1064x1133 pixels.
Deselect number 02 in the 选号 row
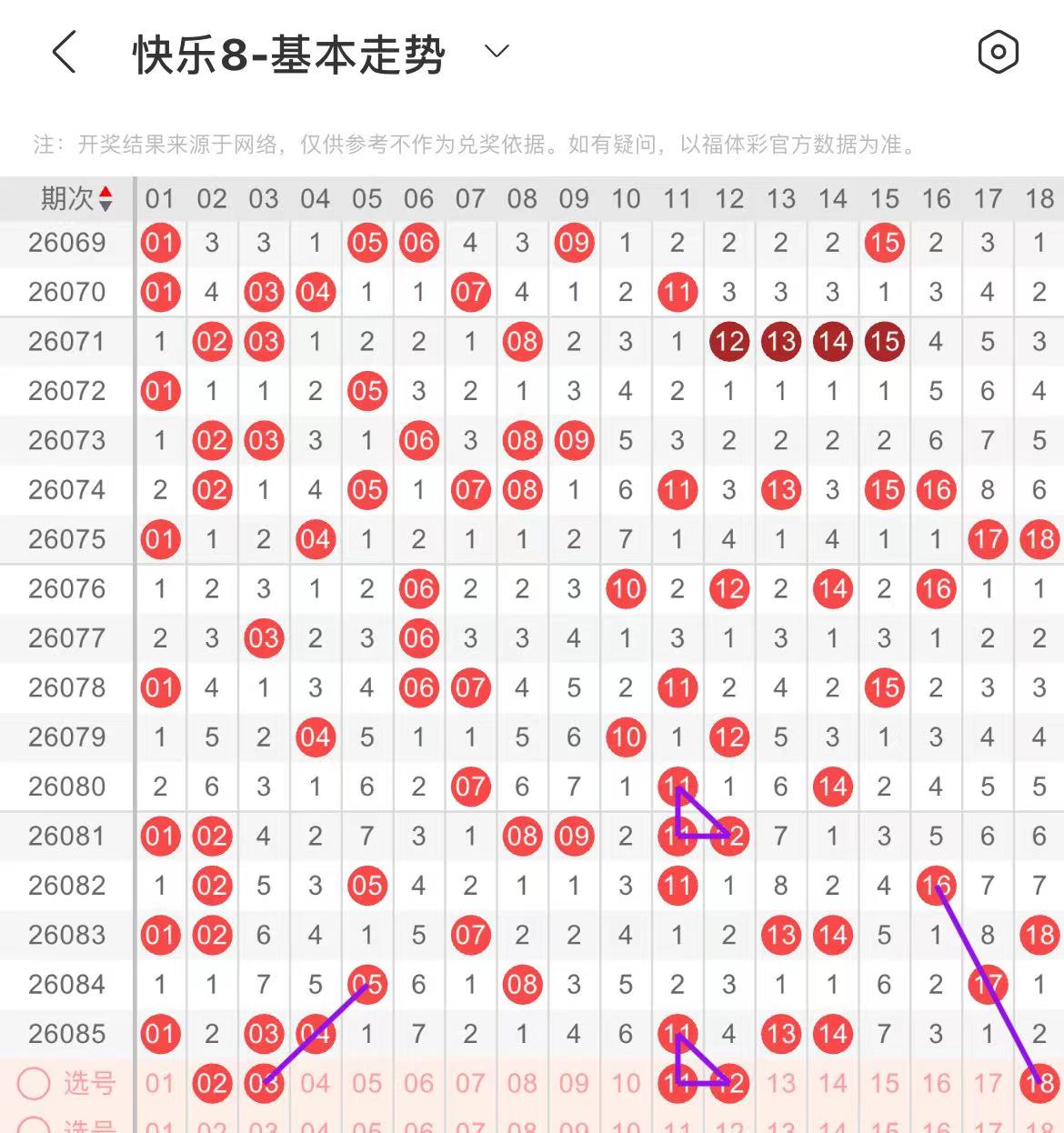(x=212, y=1083)
